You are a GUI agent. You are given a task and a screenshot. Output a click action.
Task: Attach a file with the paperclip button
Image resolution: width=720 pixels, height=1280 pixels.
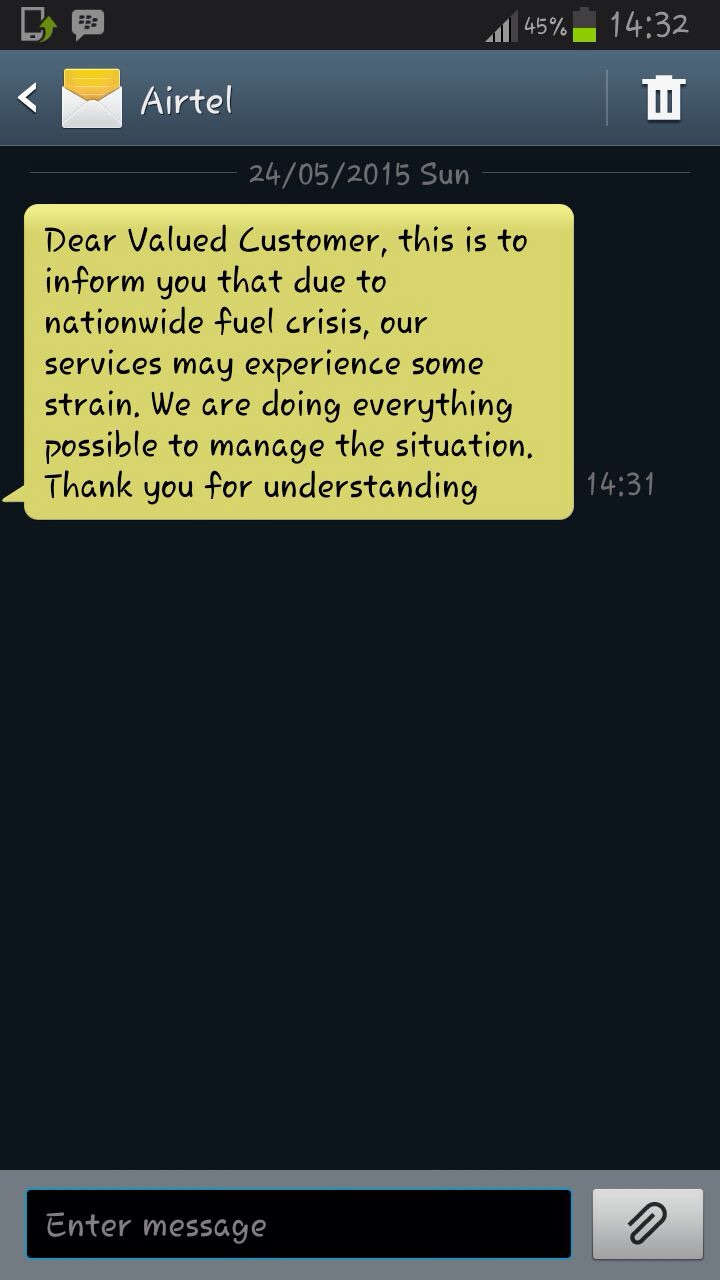pos(648,1224)
